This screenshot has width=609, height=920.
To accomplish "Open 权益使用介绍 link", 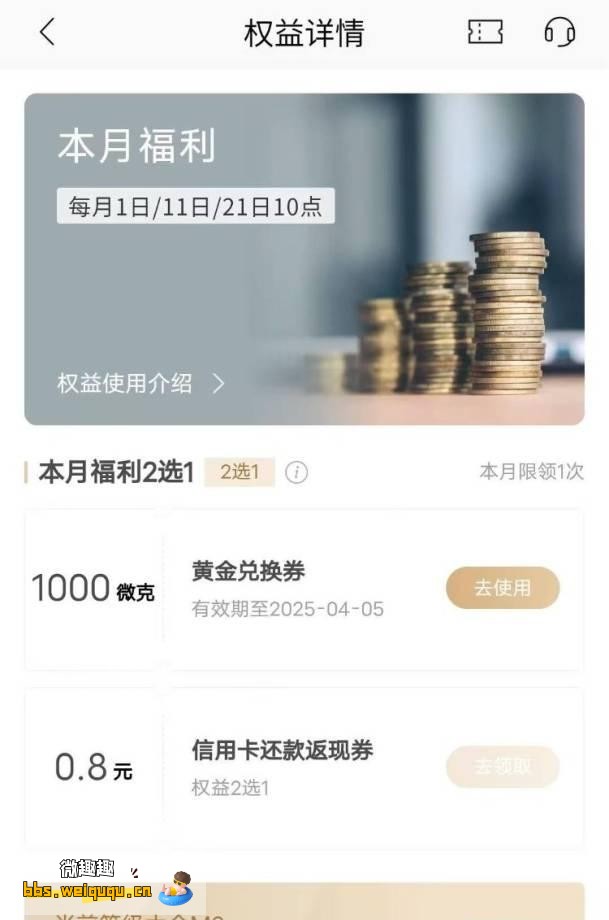I will coord(141,383).
